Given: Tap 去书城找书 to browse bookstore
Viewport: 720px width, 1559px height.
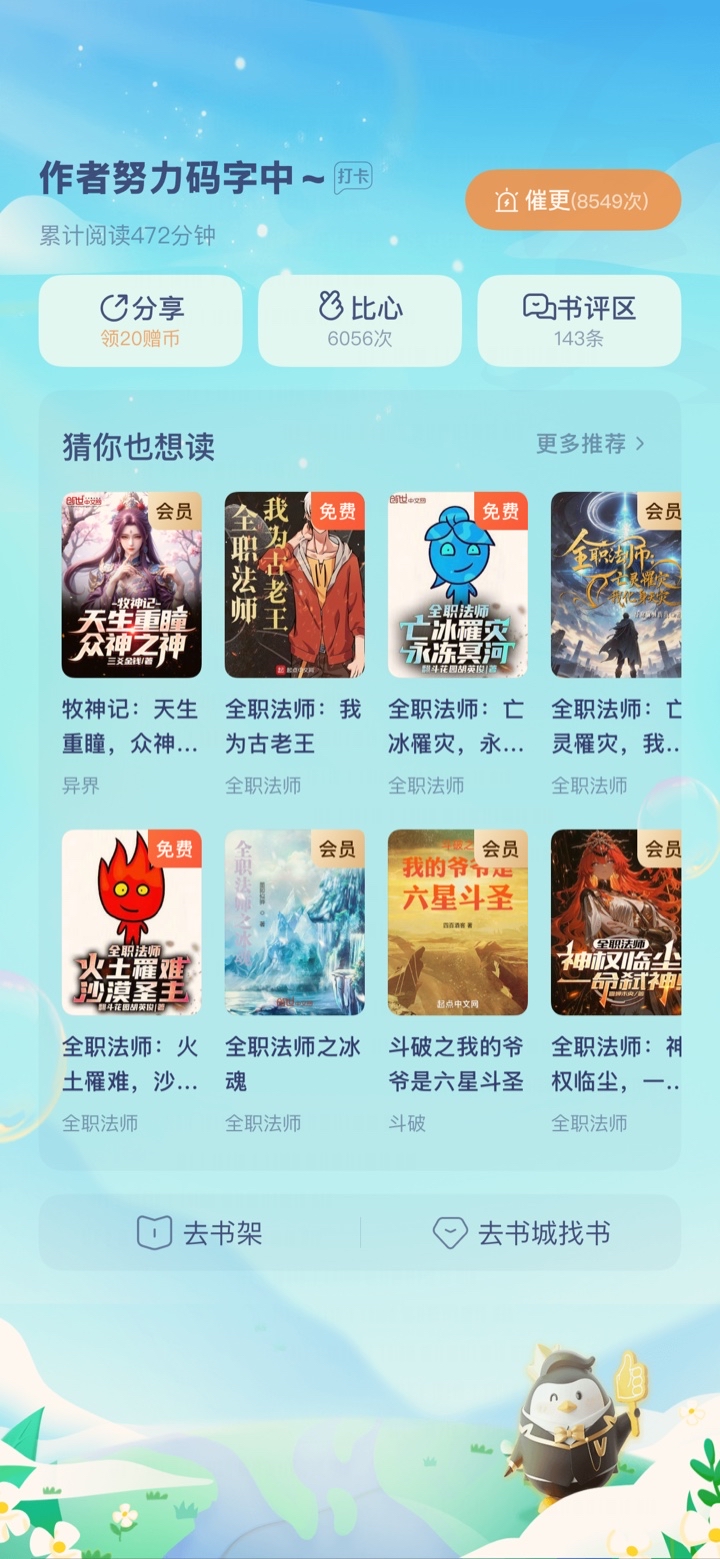Looking at the screenshot, I should 520,1233.
